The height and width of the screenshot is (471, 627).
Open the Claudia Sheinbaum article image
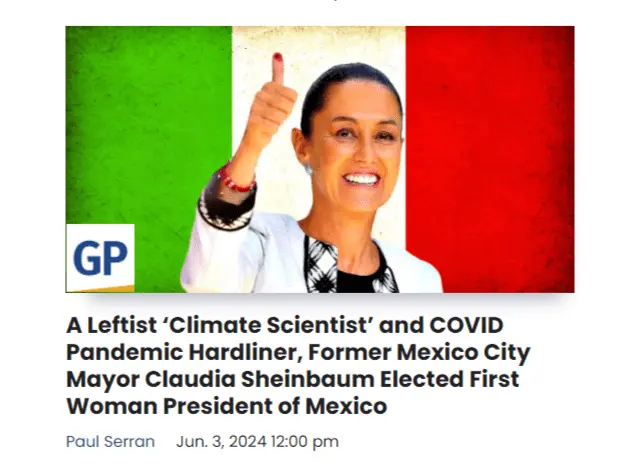[319, 159]
